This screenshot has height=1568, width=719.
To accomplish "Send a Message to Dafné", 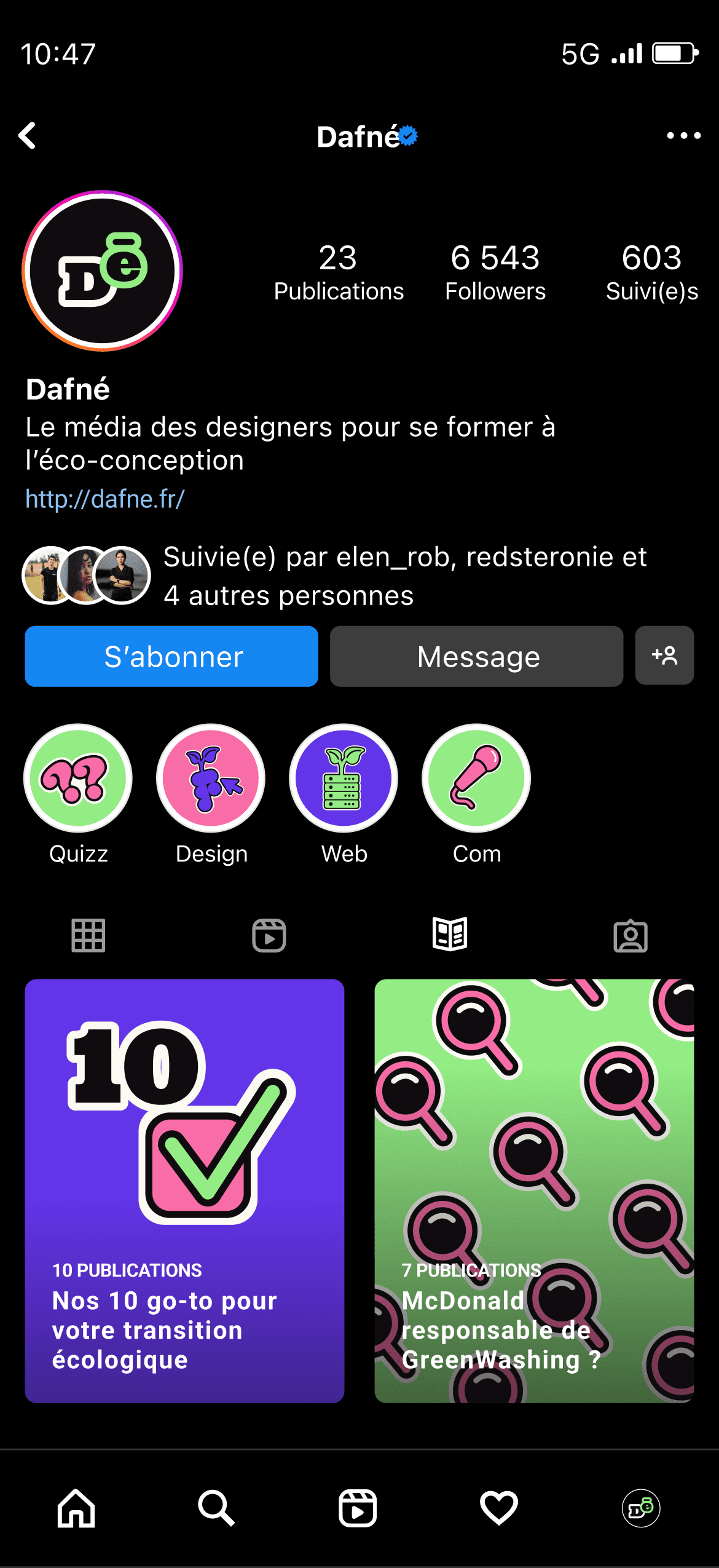I will [x=476, y=656].
